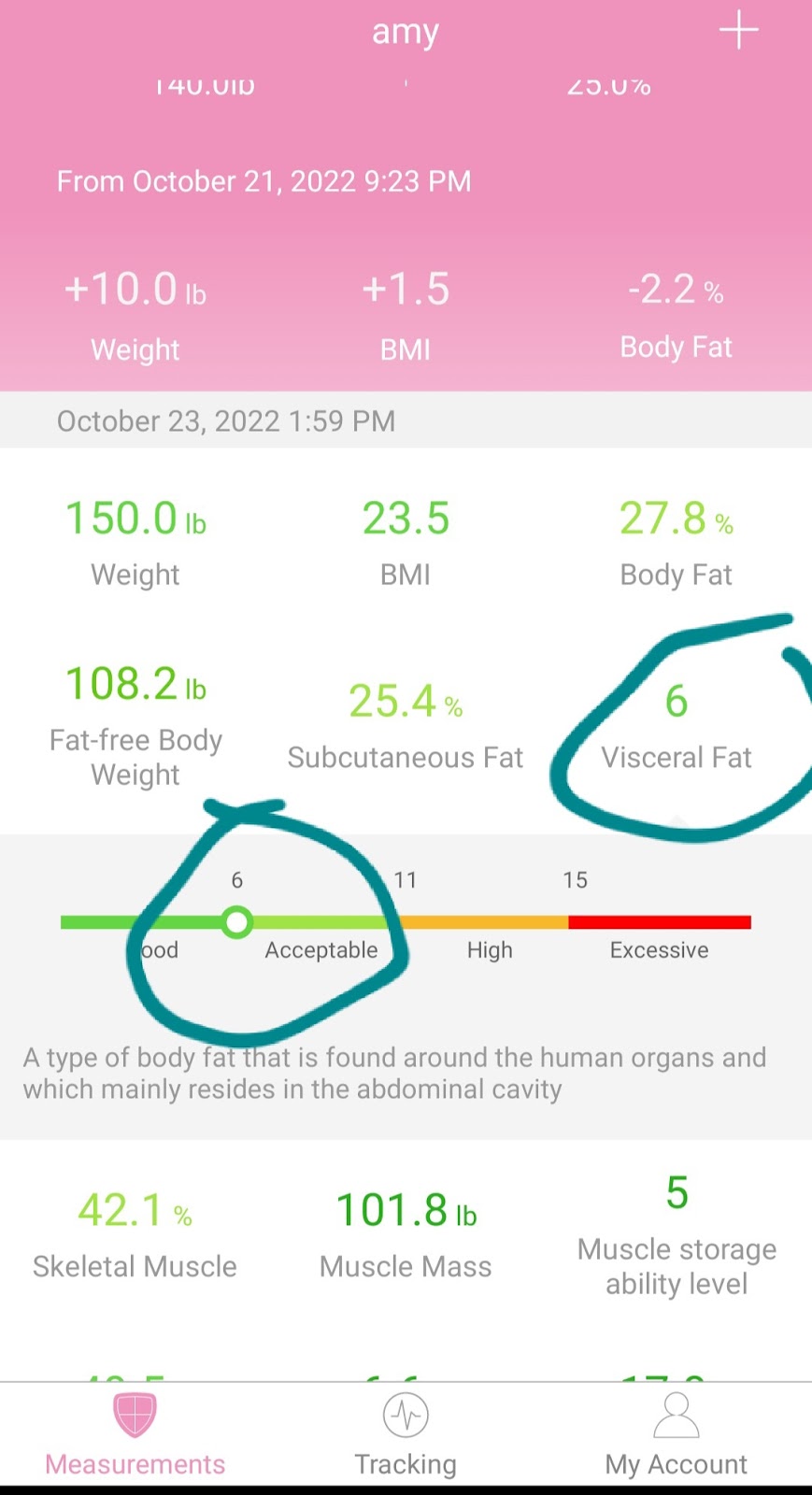Expand the BMI 23.5 details
This screenshot has width=812, height=1495.
[x=406, y=541]
